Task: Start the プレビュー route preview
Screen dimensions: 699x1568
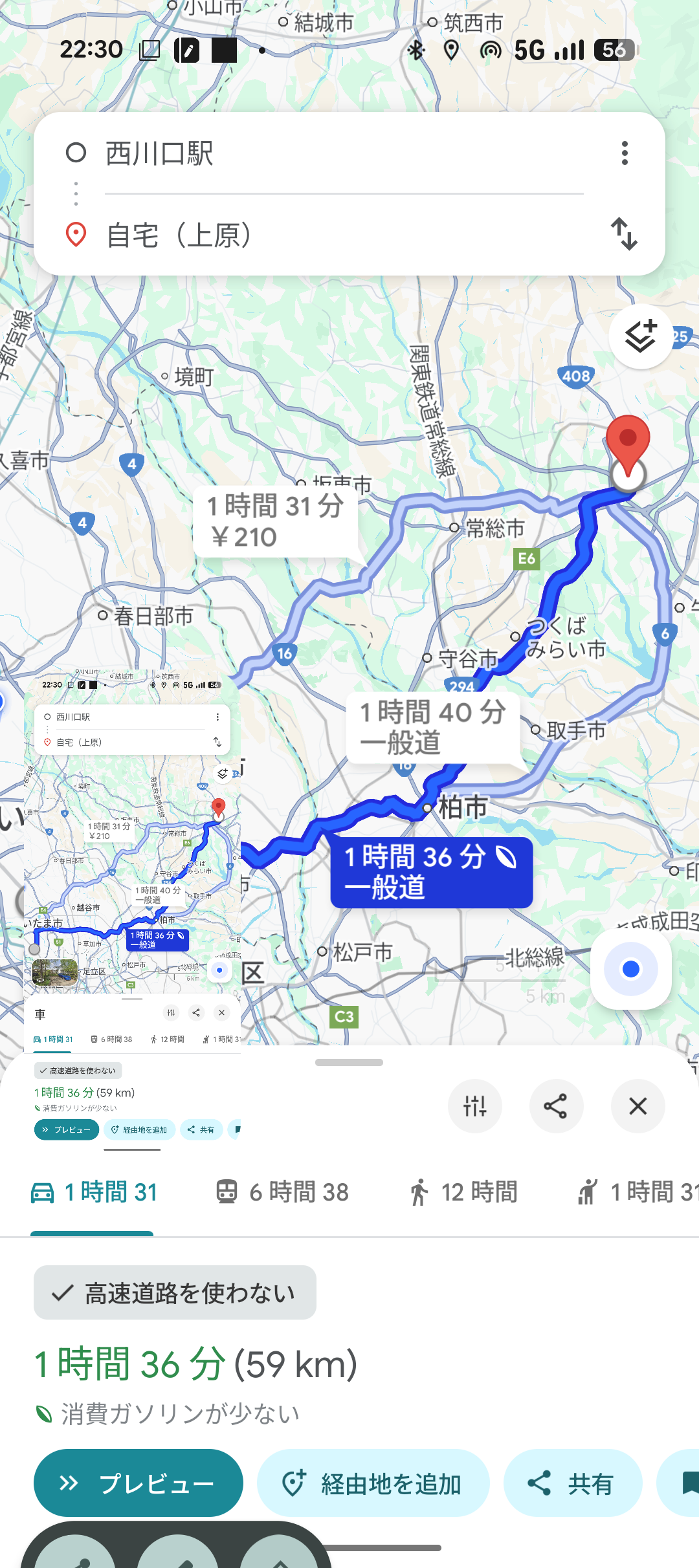Action: pyautogui.click(x=139, y=1483)
